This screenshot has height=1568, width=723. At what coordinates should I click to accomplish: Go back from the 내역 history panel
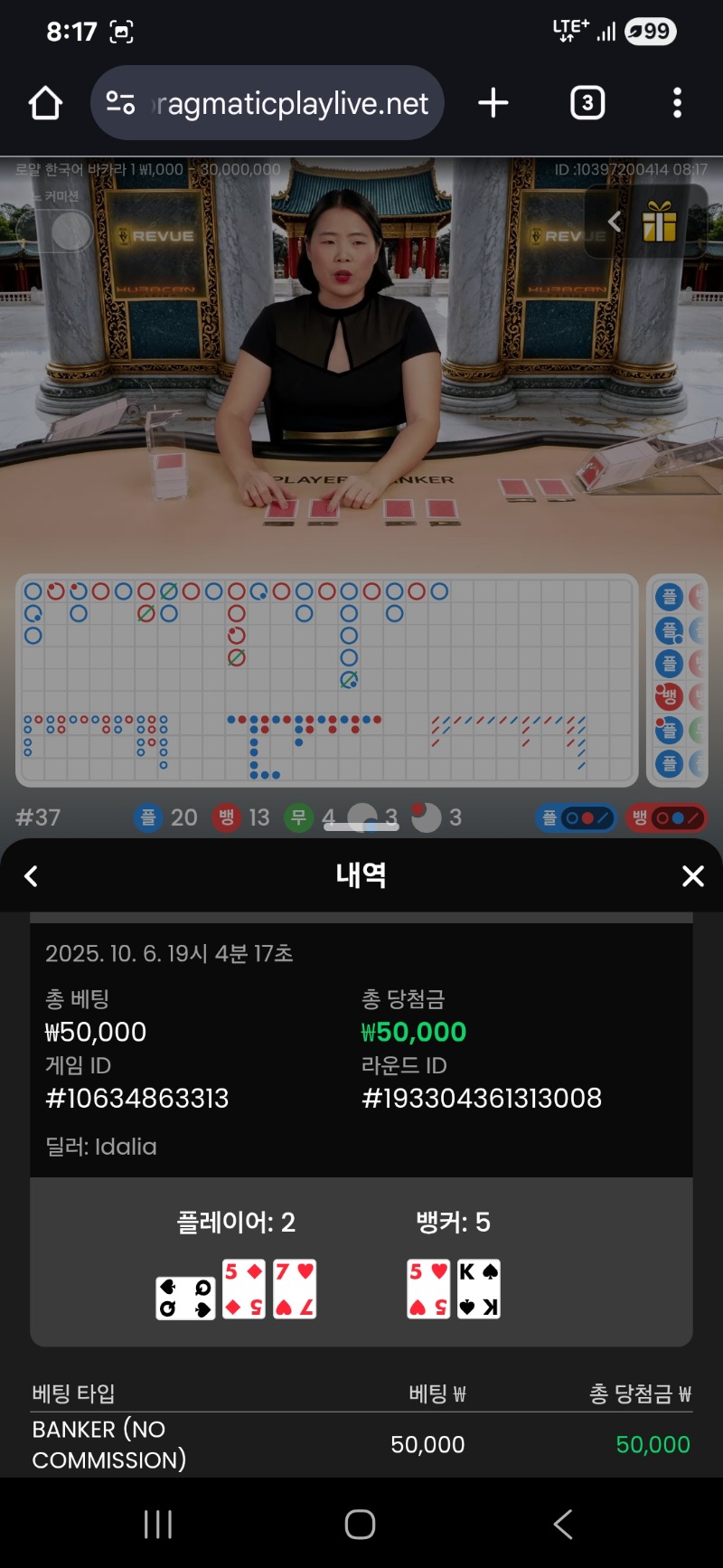(x=32, y=875)
